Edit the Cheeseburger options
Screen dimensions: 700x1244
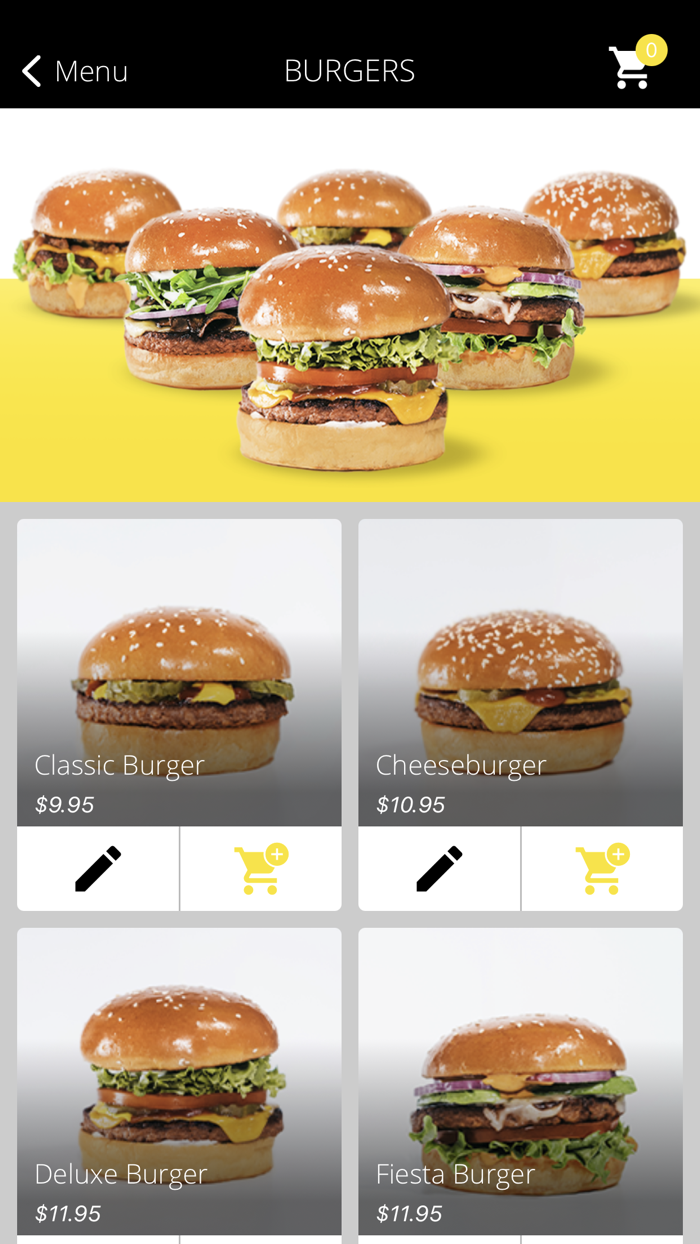click(x=439, y=868)
